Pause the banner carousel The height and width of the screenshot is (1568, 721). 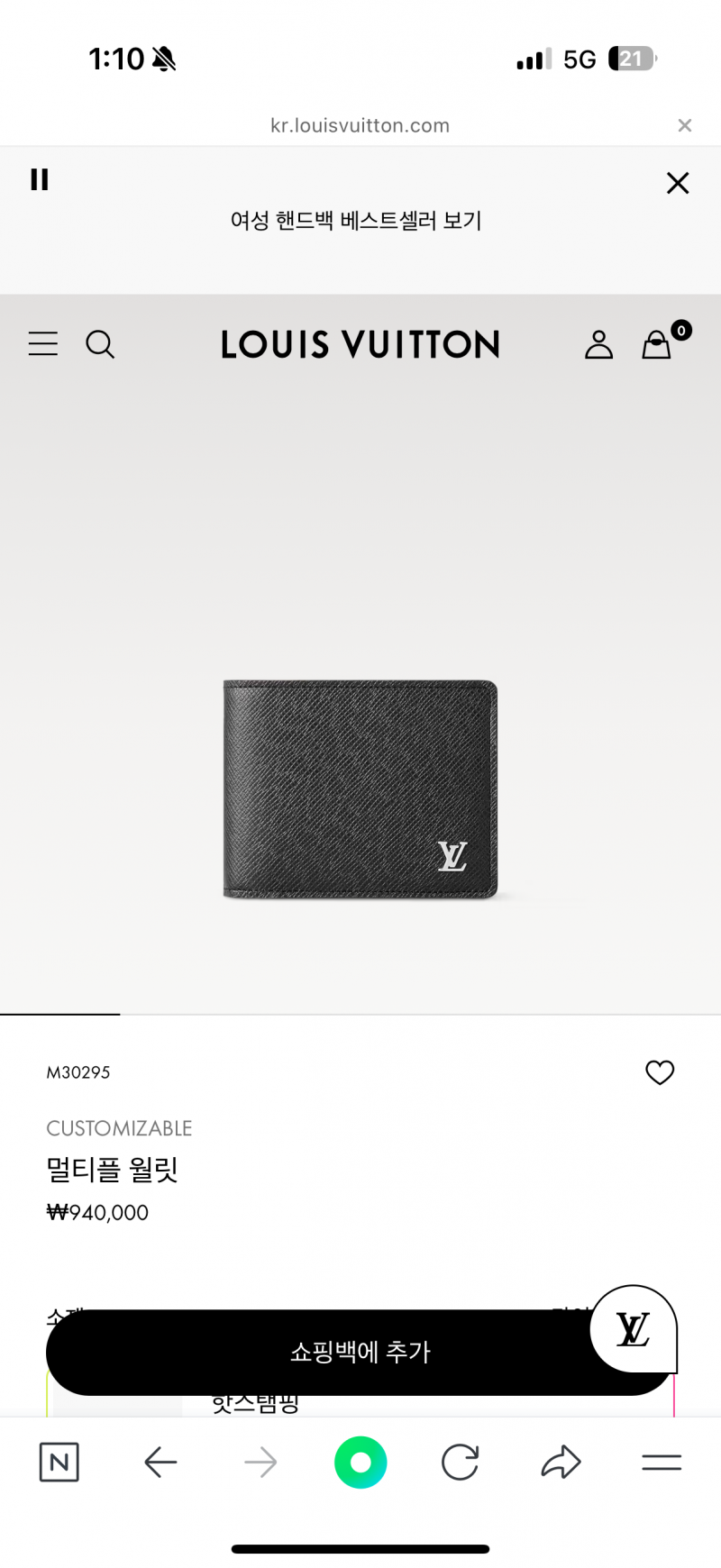pyautogui.click(x=40, y=179)
